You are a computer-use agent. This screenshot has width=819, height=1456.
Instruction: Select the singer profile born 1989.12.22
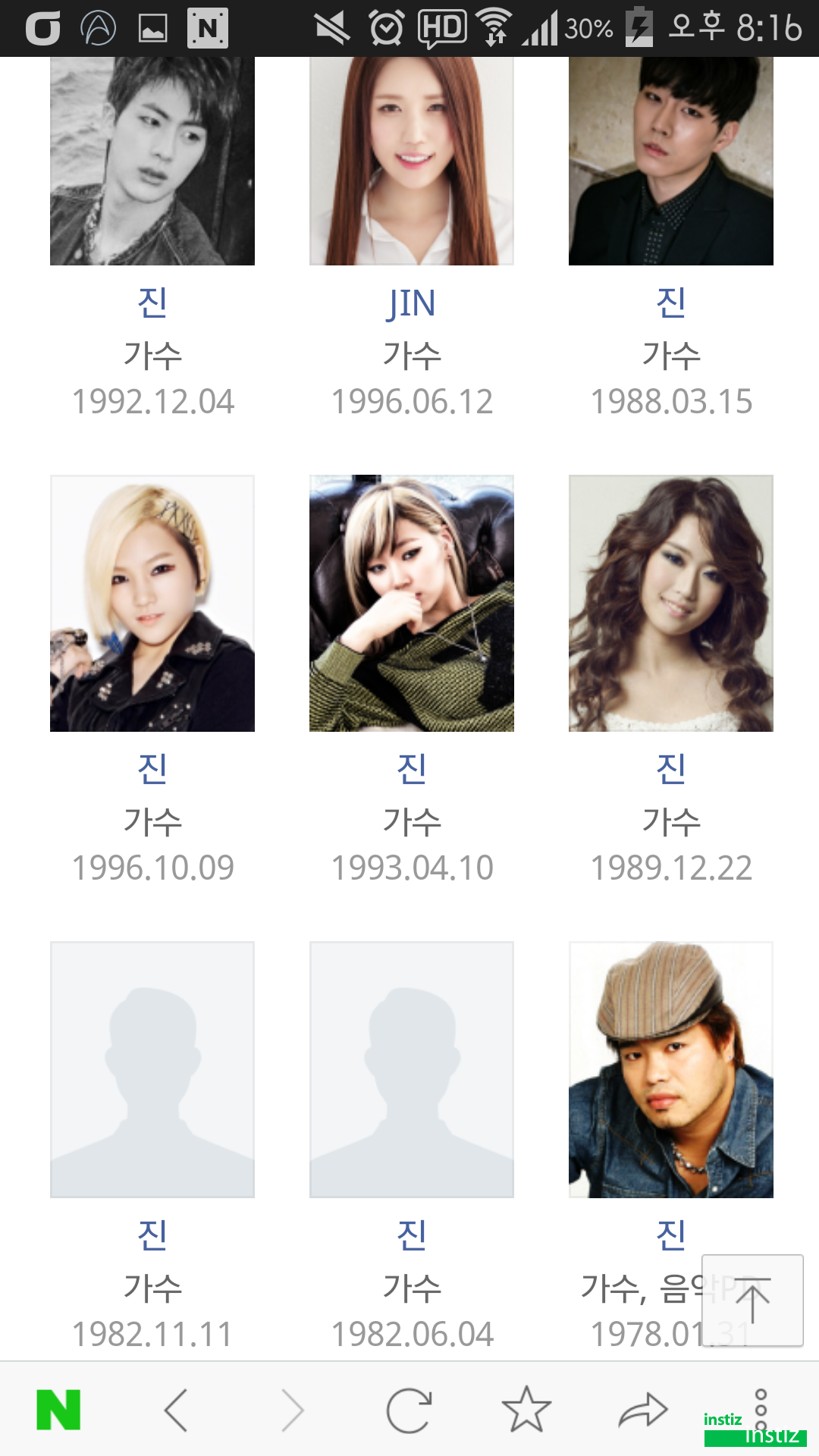(x=671, y=604)
